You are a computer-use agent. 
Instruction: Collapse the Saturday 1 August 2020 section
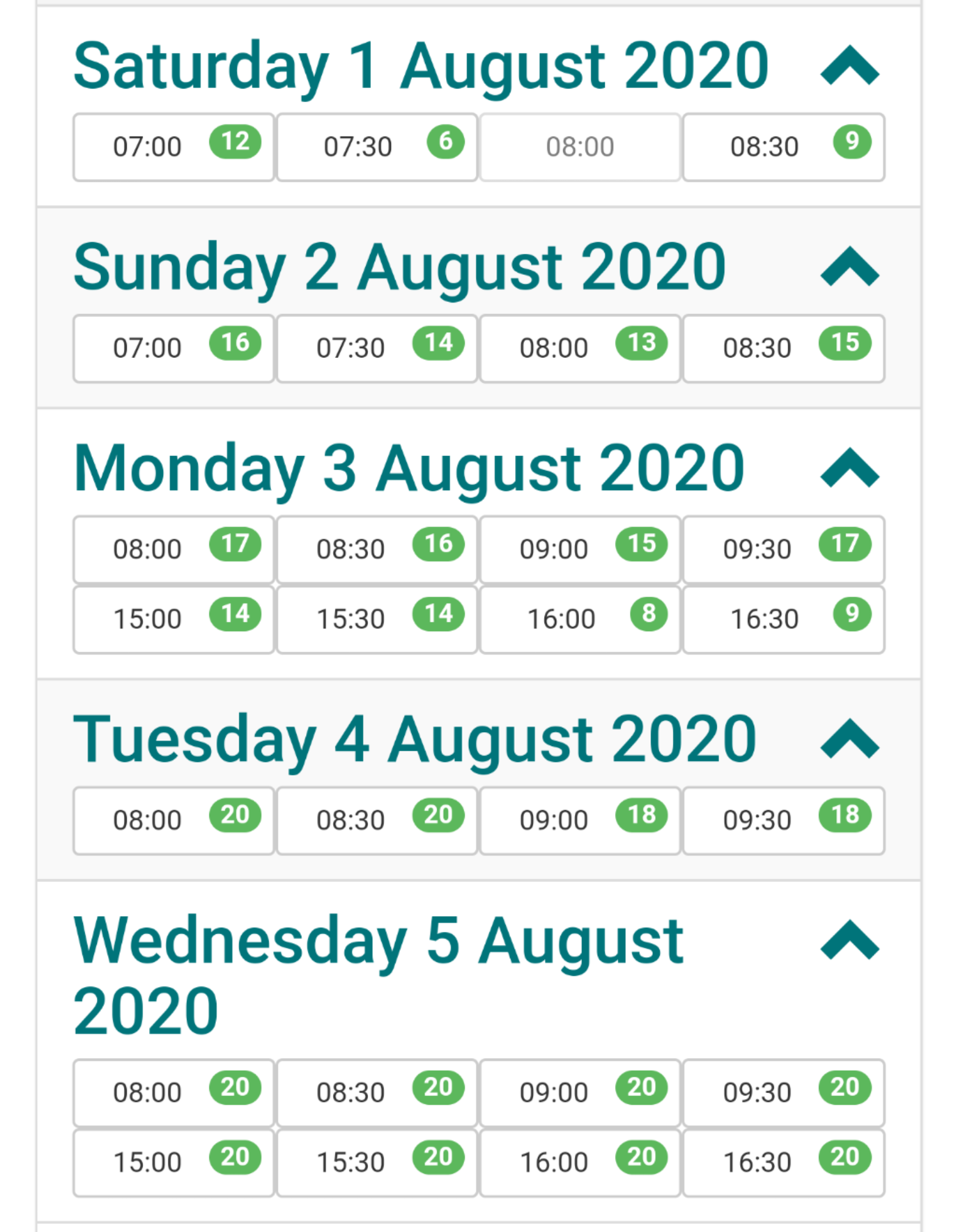[849, 66]
